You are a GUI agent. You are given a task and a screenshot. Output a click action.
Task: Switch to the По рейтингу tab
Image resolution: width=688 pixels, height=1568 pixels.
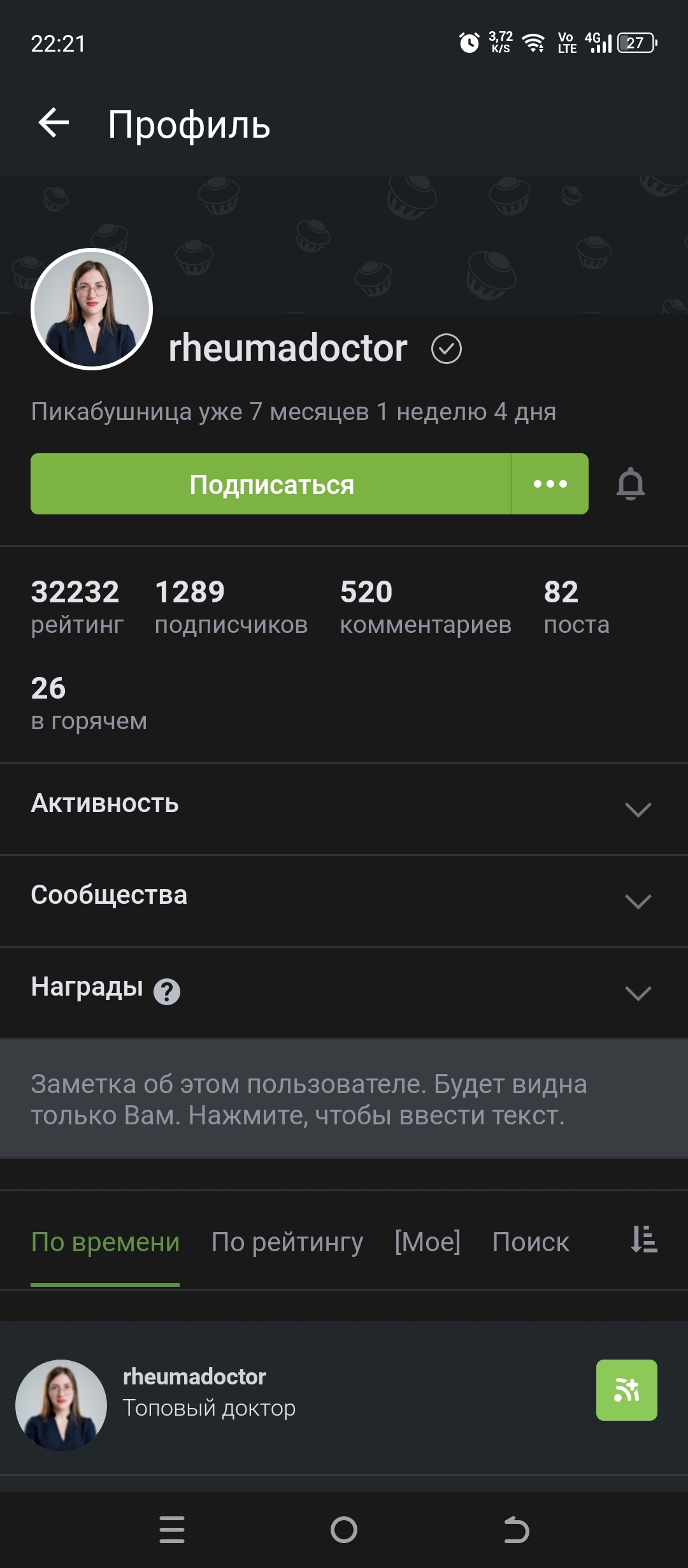[x=287, y=1242]
